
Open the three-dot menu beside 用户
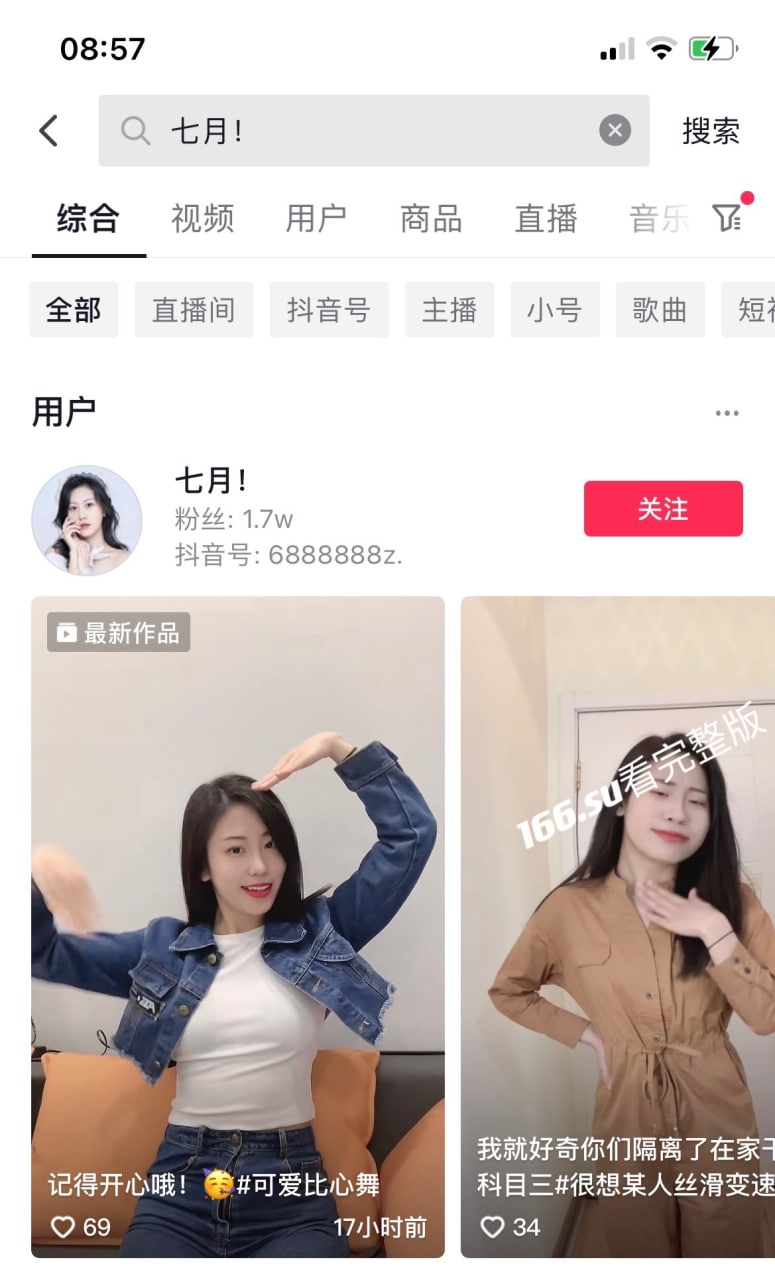click(x=727, y=413)
